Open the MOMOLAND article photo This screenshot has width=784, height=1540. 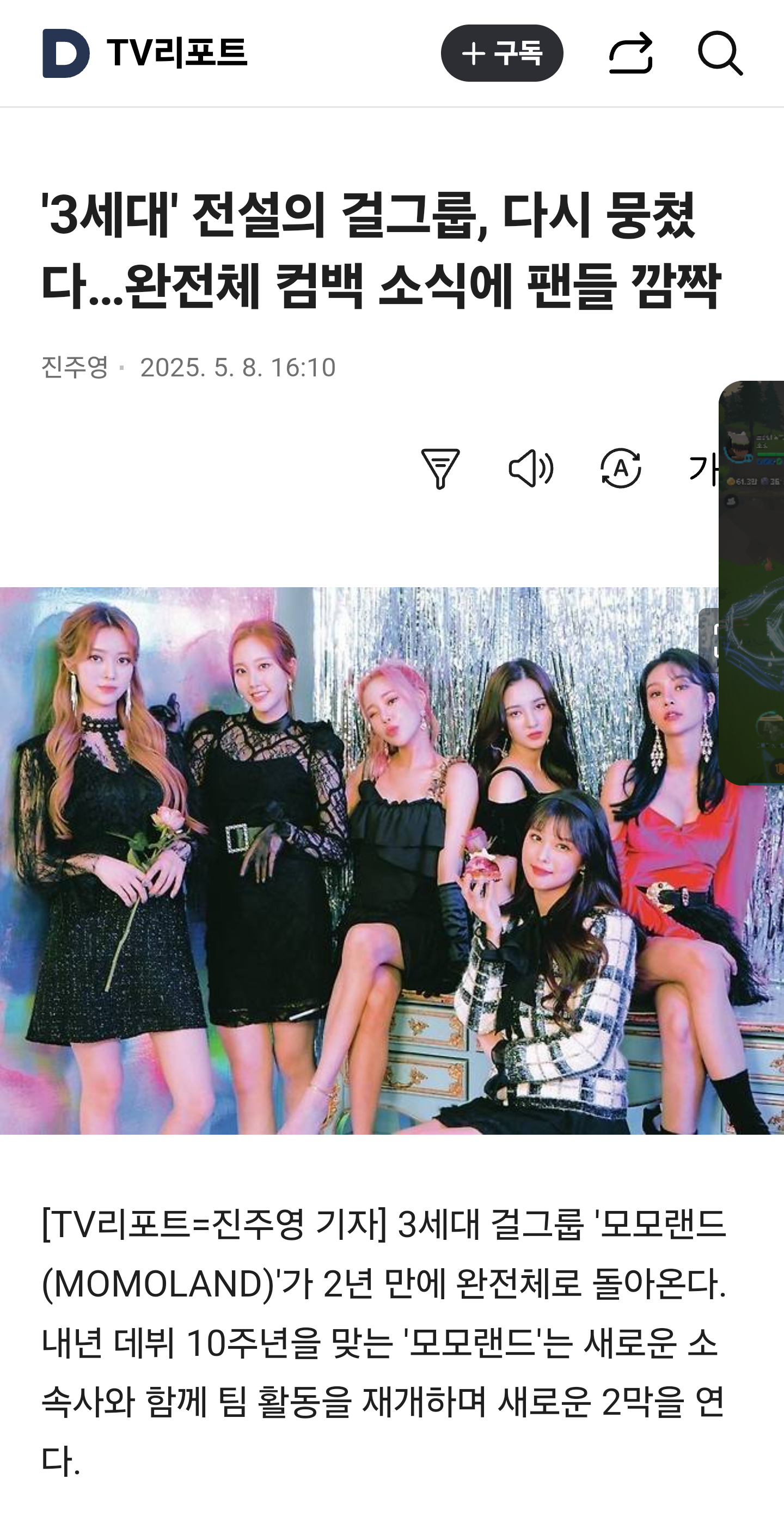tap(359, 861)
